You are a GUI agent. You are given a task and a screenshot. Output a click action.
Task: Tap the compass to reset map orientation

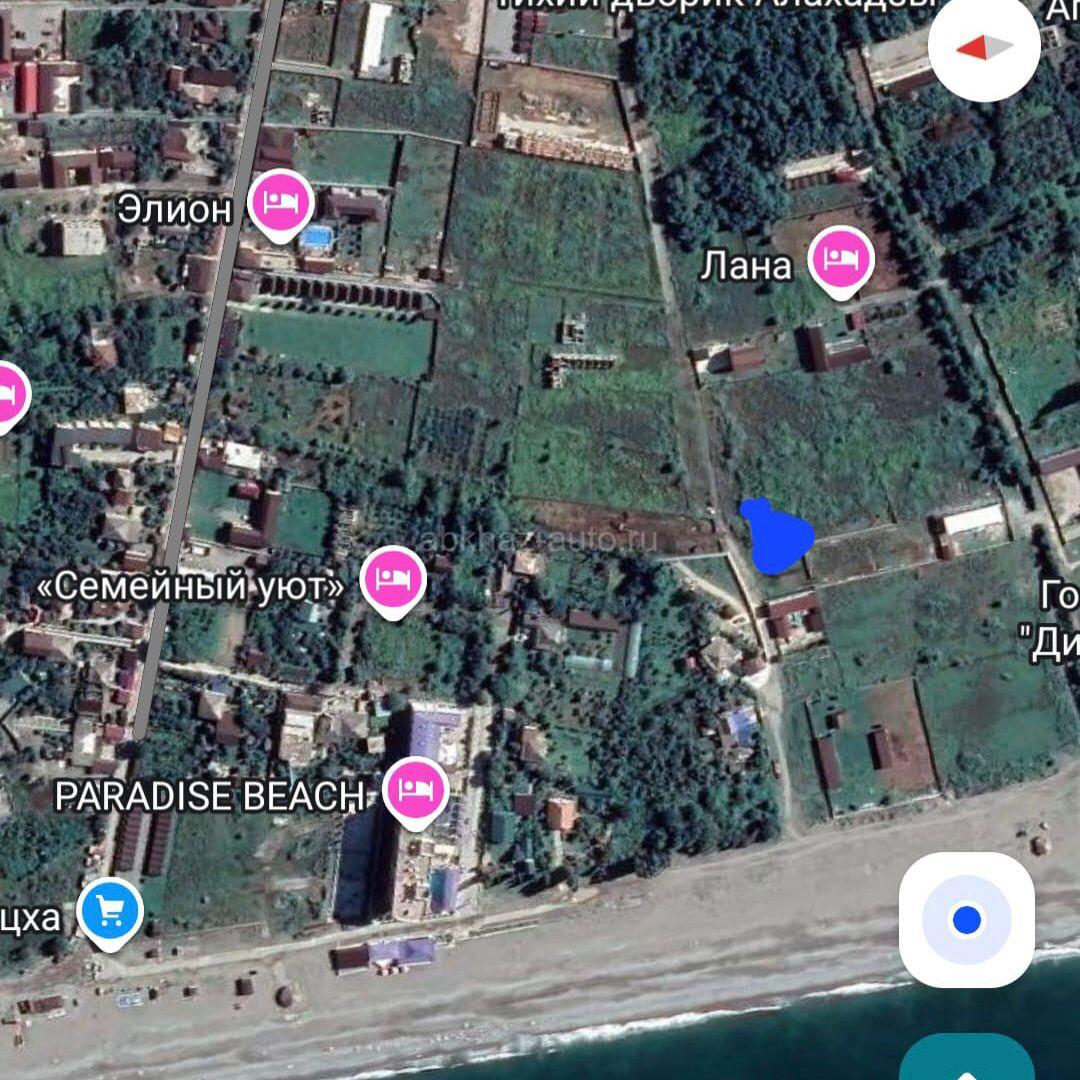tap(984, 47)
